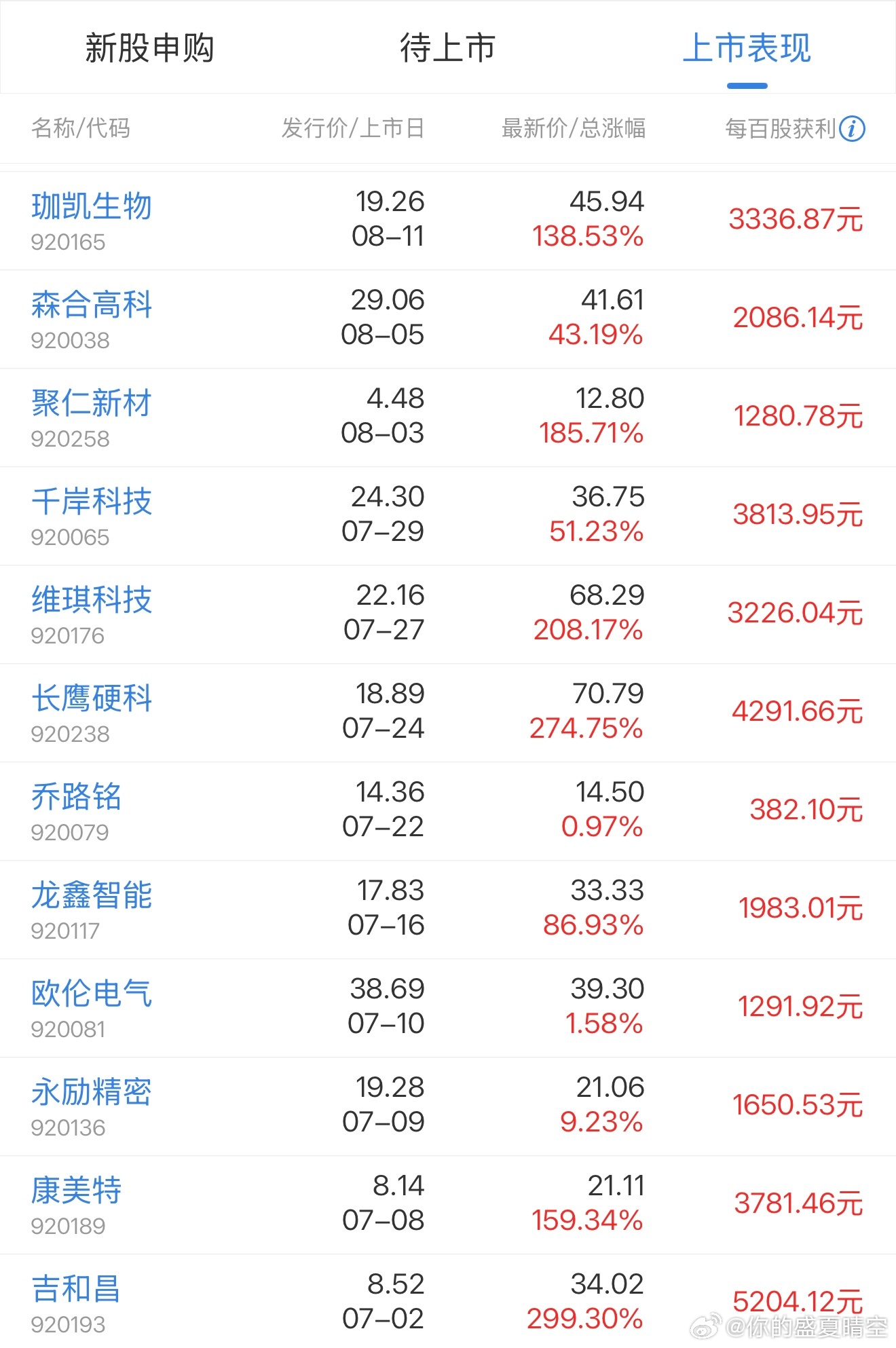Open the info icon beside 每百股获利
896x1348 pixels.
pyautogui.click(x=852, y=128)
